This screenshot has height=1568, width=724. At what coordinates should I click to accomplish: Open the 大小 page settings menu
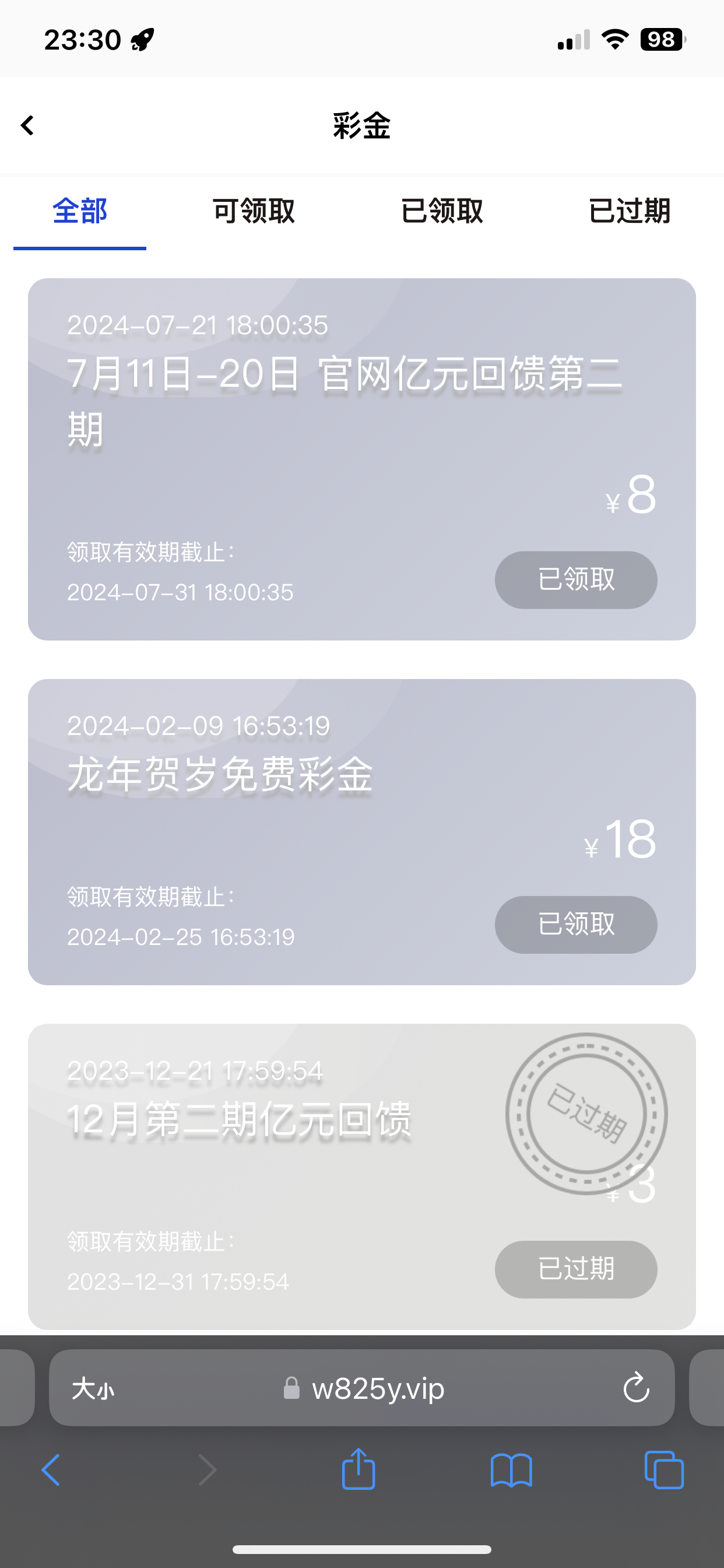93,1389
